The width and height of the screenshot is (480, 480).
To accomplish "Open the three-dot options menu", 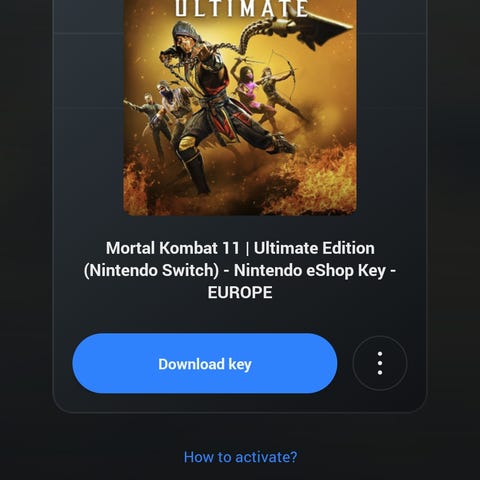I will click(x=380, y=363).
